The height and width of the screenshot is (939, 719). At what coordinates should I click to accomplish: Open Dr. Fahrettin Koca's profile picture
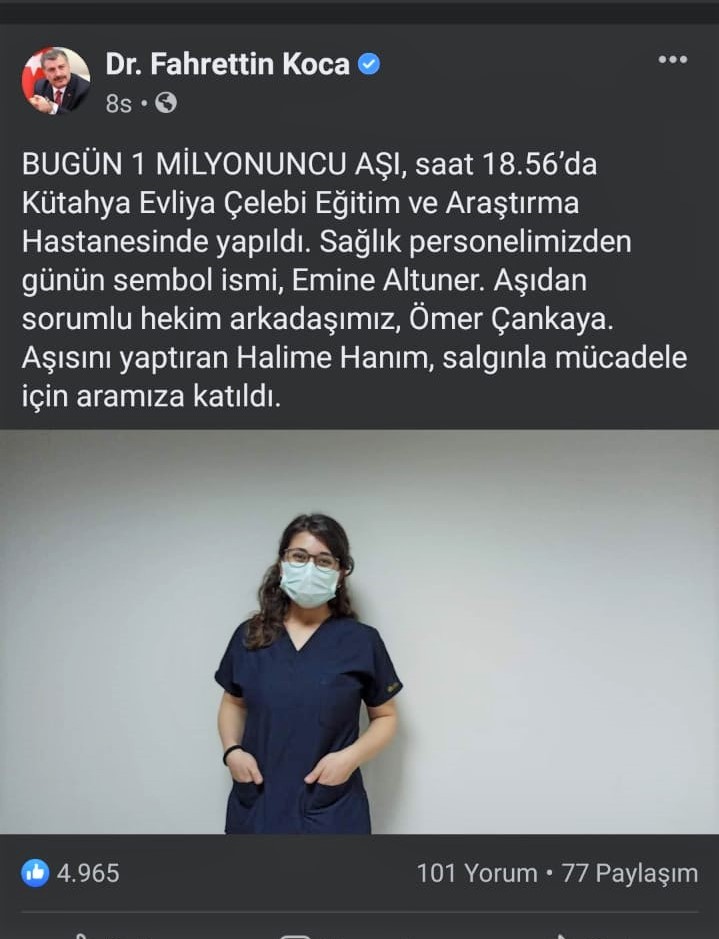[x=56, y=81]
